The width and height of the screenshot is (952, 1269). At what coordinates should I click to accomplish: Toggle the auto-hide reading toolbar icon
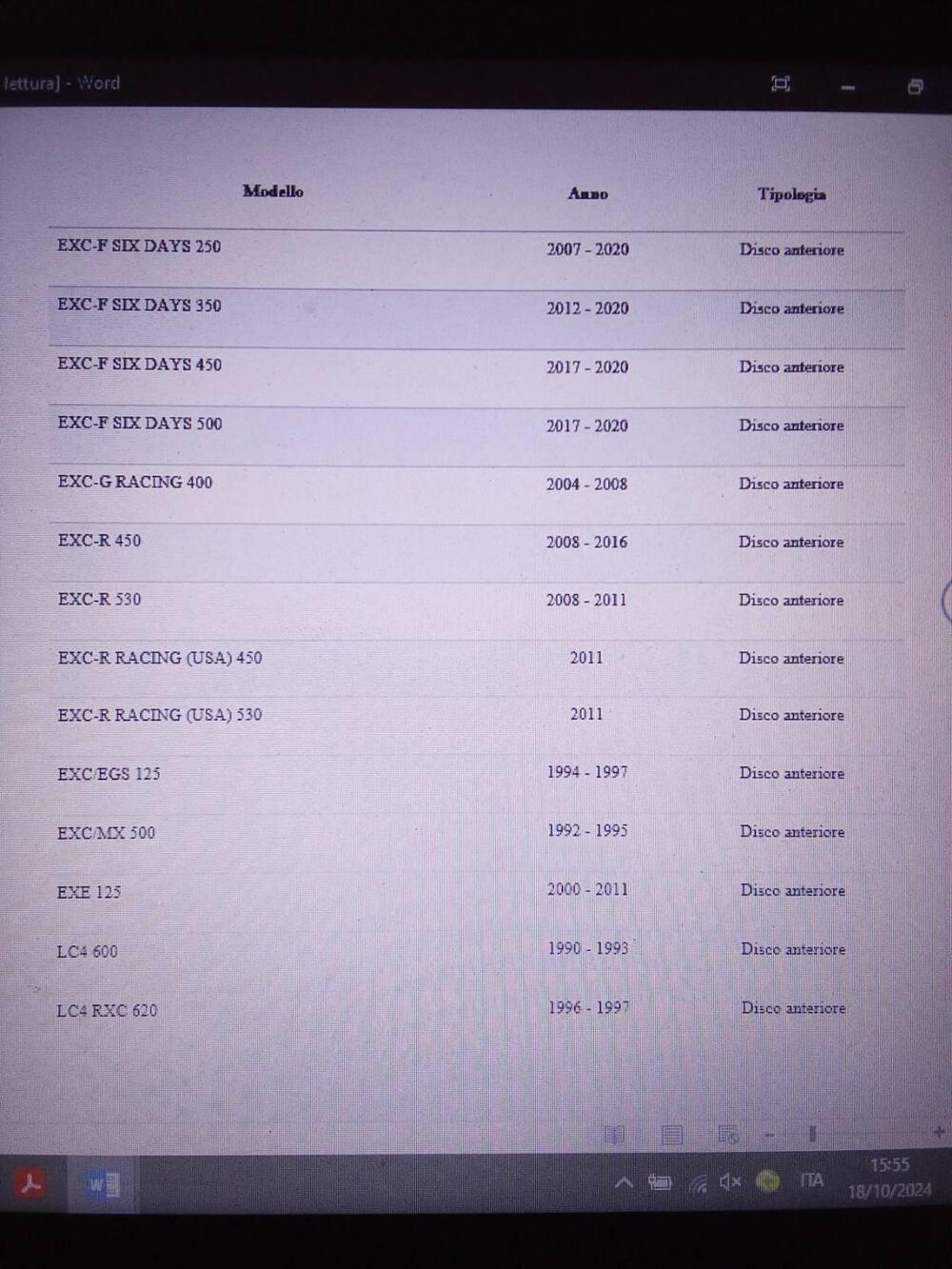(x=781, y=84)
